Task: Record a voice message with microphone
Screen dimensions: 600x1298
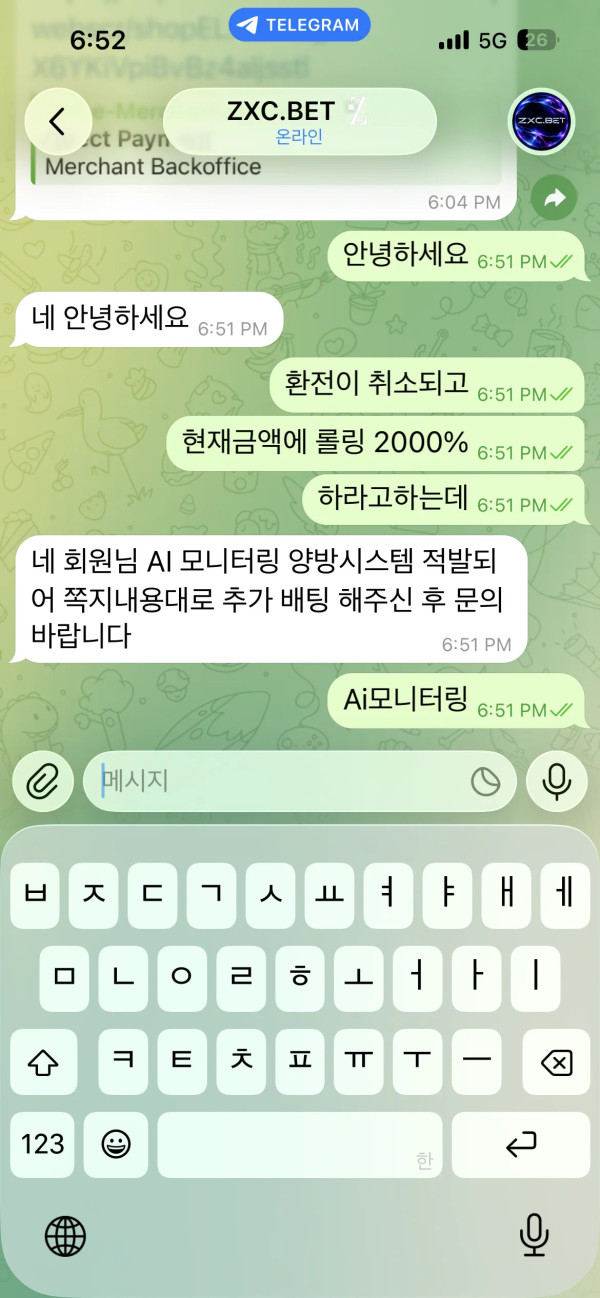Action: [556, 781]
